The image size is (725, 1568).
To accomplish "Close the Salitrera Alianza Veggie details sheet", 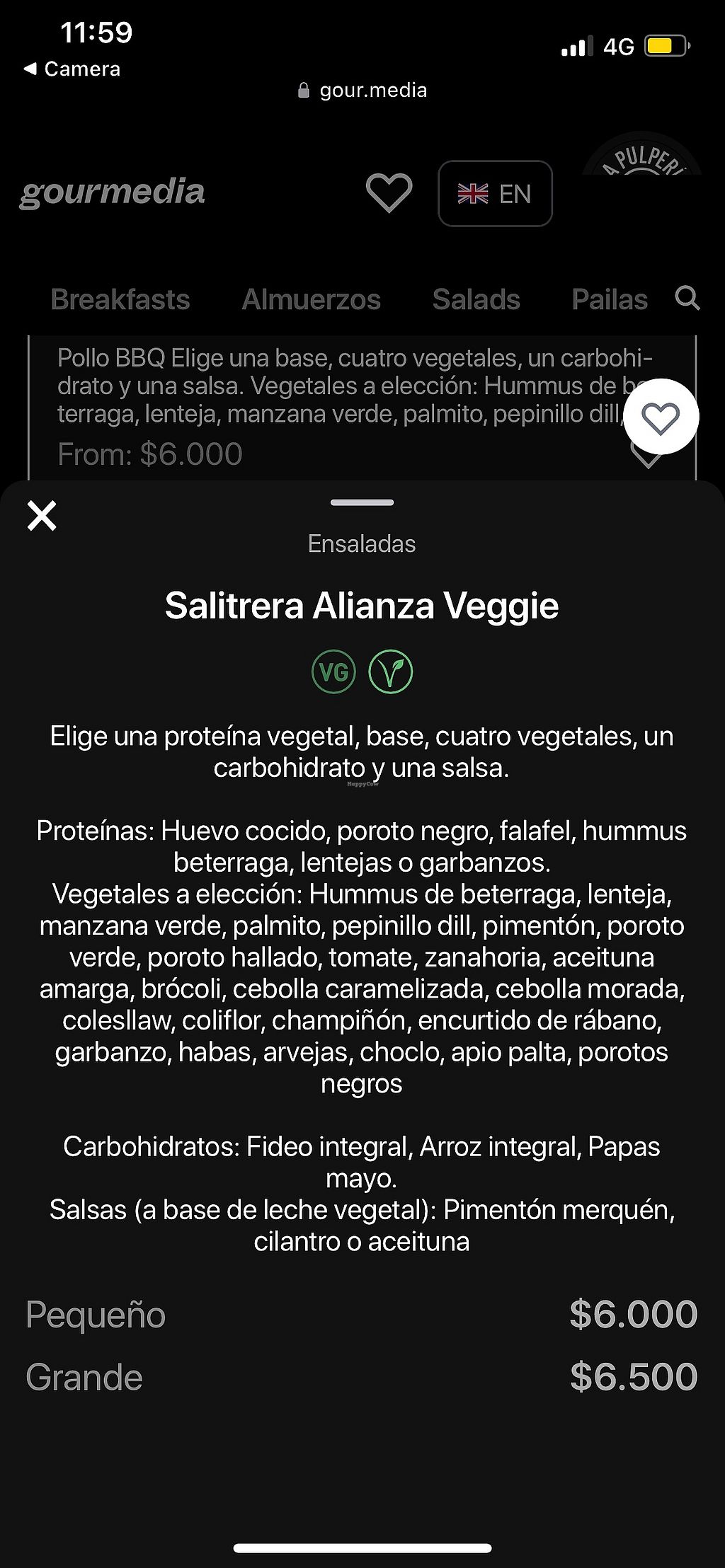I will coord(42,516).
